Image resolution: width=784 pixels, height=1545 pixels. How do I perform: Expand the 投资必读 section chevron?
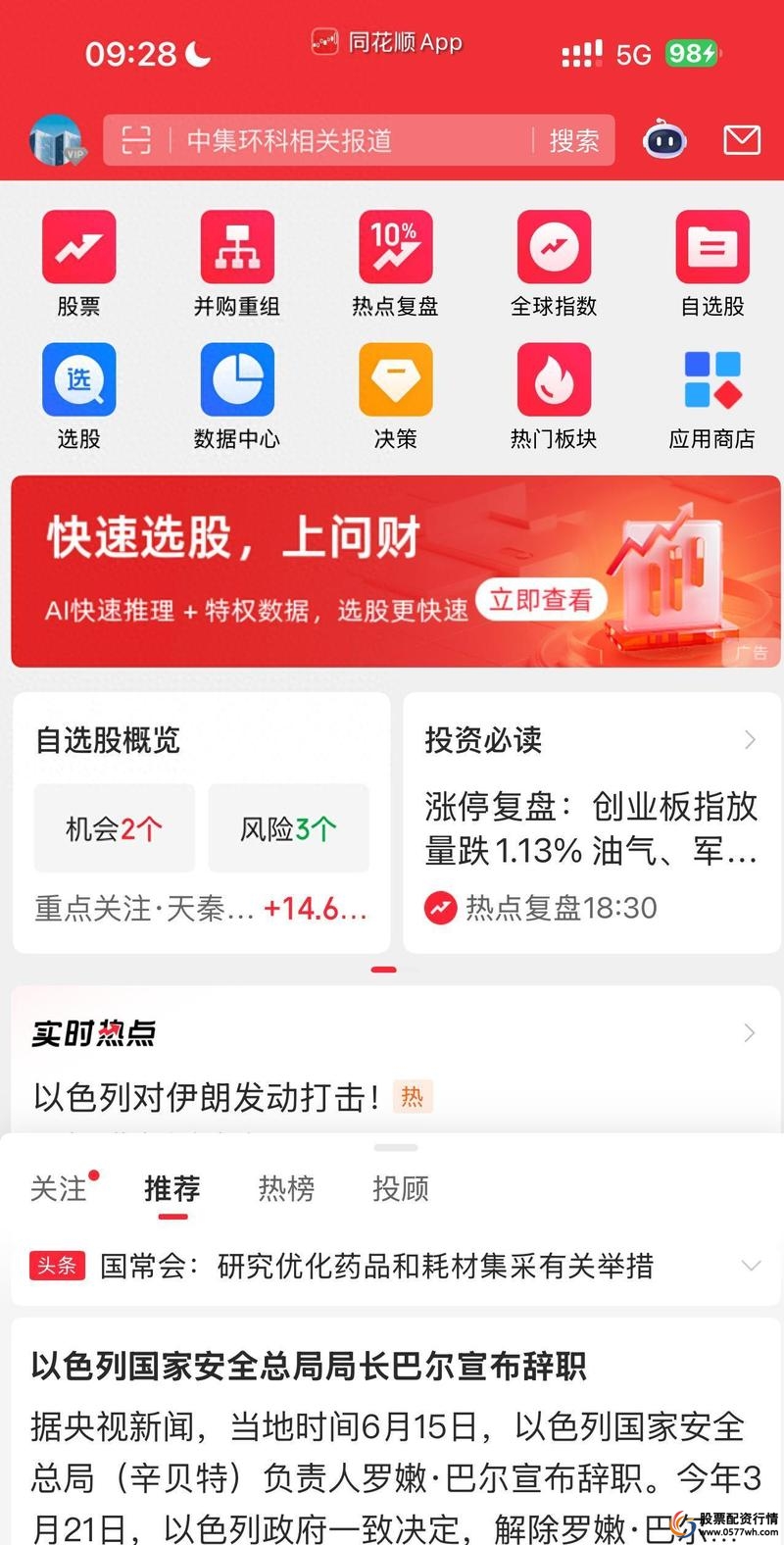click(750, 740)
